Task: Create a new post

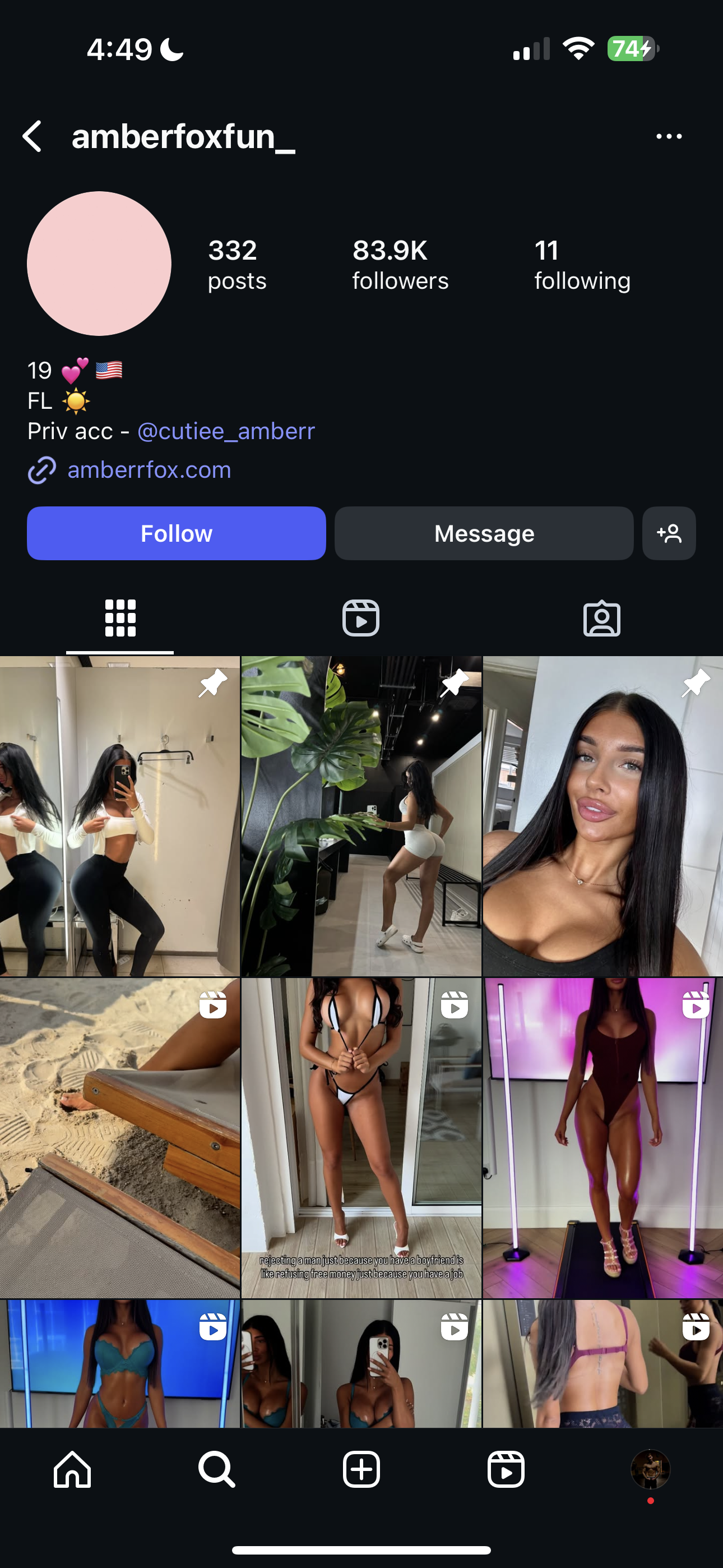Action: pyautogui.click(x=361, y=1469)
